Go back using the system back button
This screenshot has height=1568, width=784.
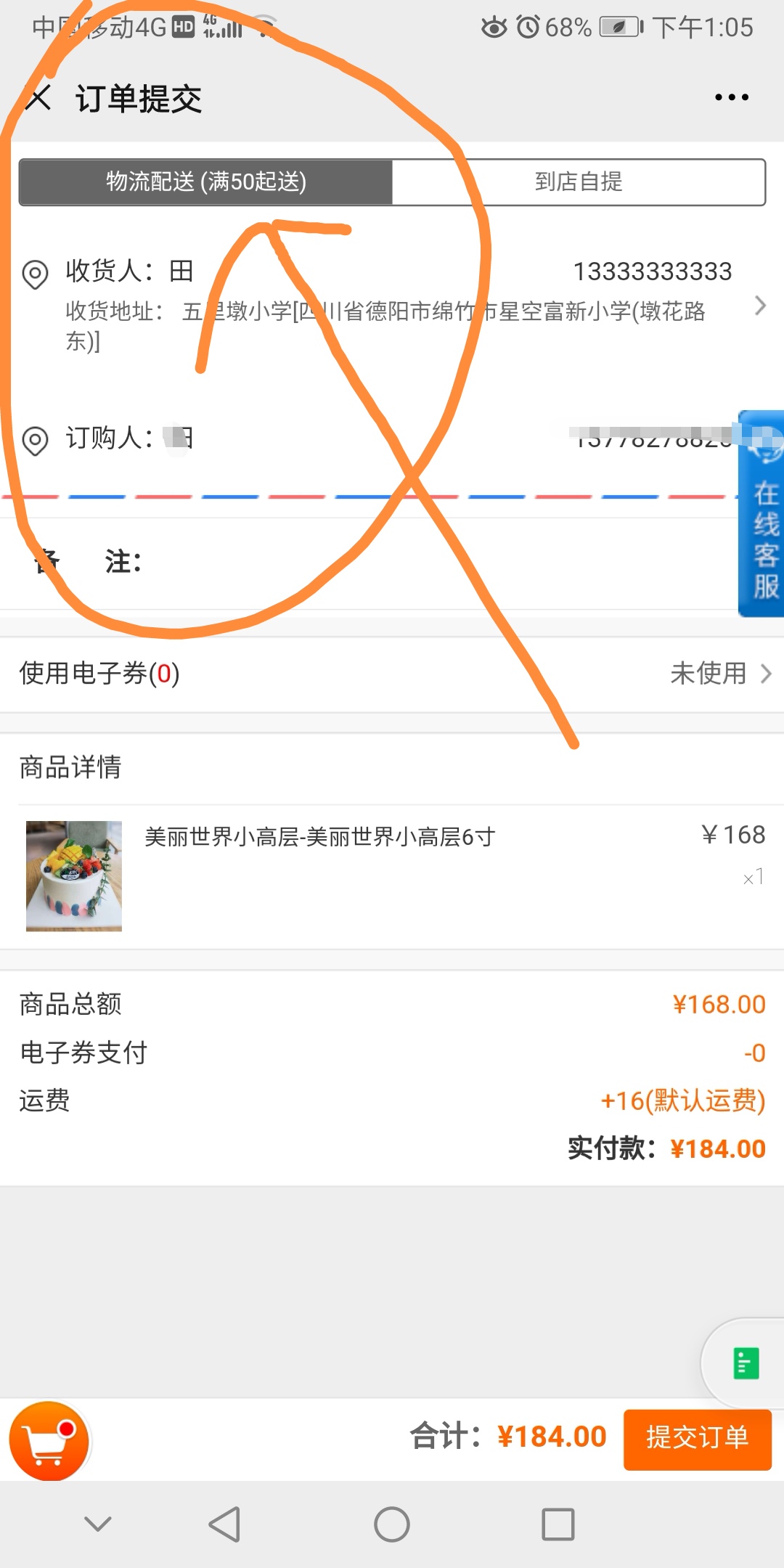click(x=224, y=1524)
